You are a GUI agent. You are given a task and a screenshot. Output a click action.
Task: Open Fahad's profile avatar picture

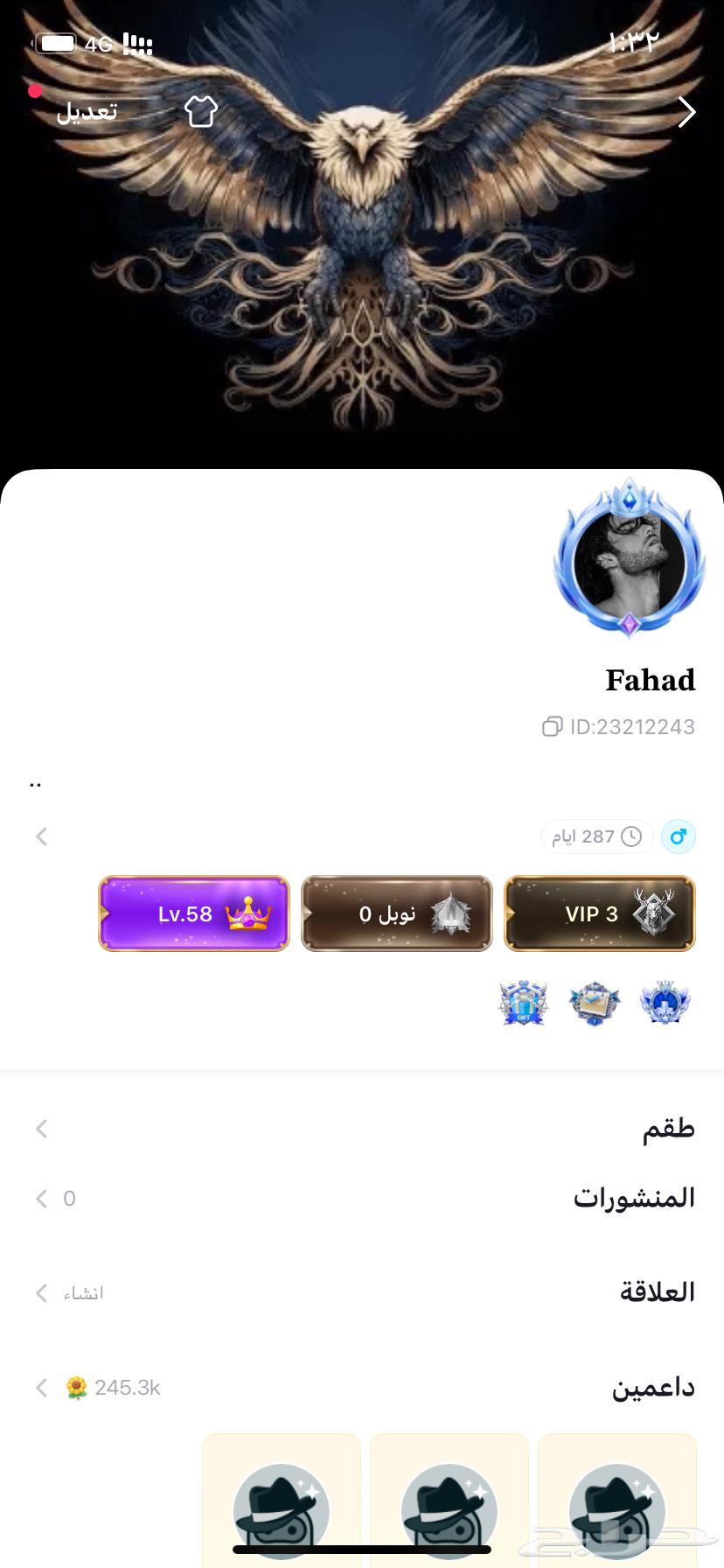(x=628, y=560)
